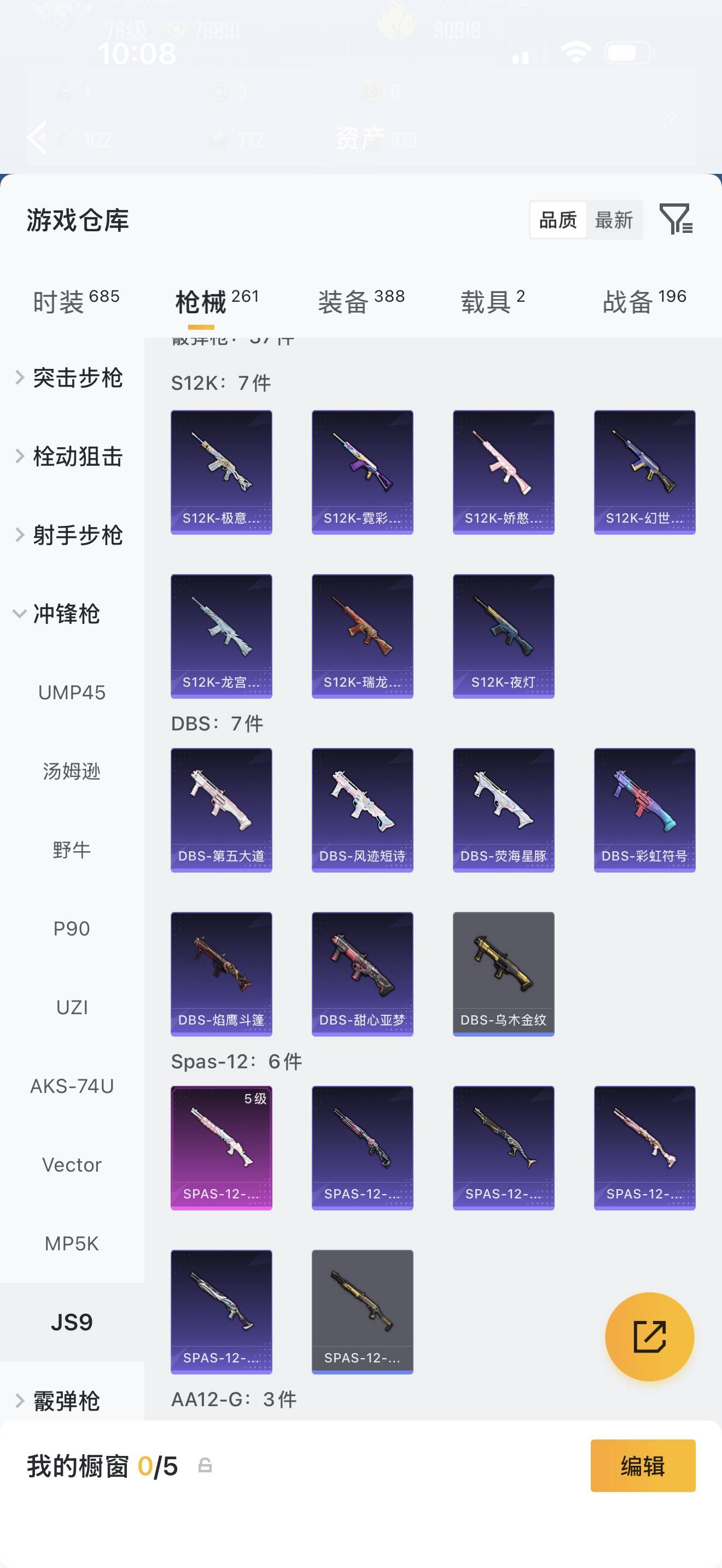Sort the warehouse by 品质
Image resolution: width=722 pixels, height=1568 pixels.
coord(557,220)
